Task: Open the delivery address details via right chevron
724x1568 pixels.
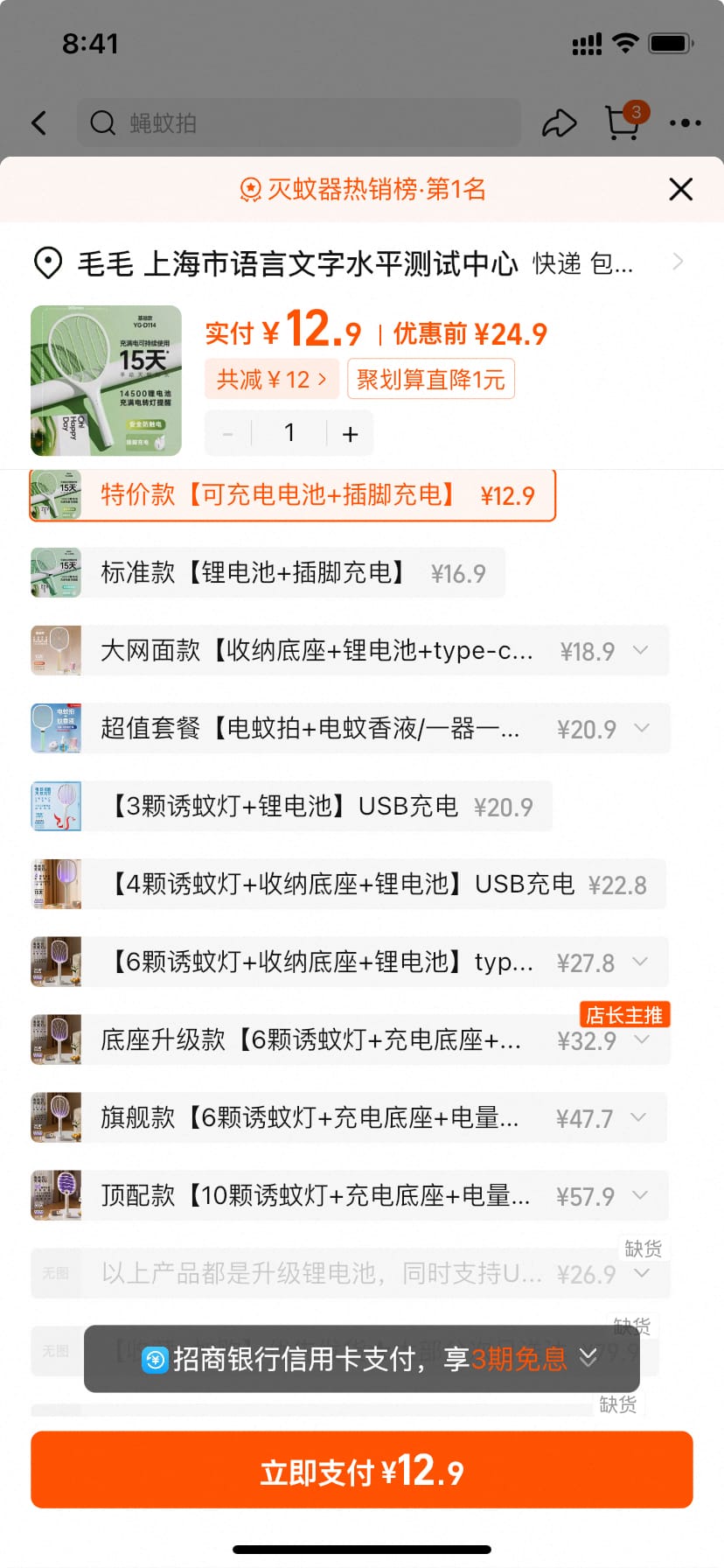Action: click(x=679, y=261)
